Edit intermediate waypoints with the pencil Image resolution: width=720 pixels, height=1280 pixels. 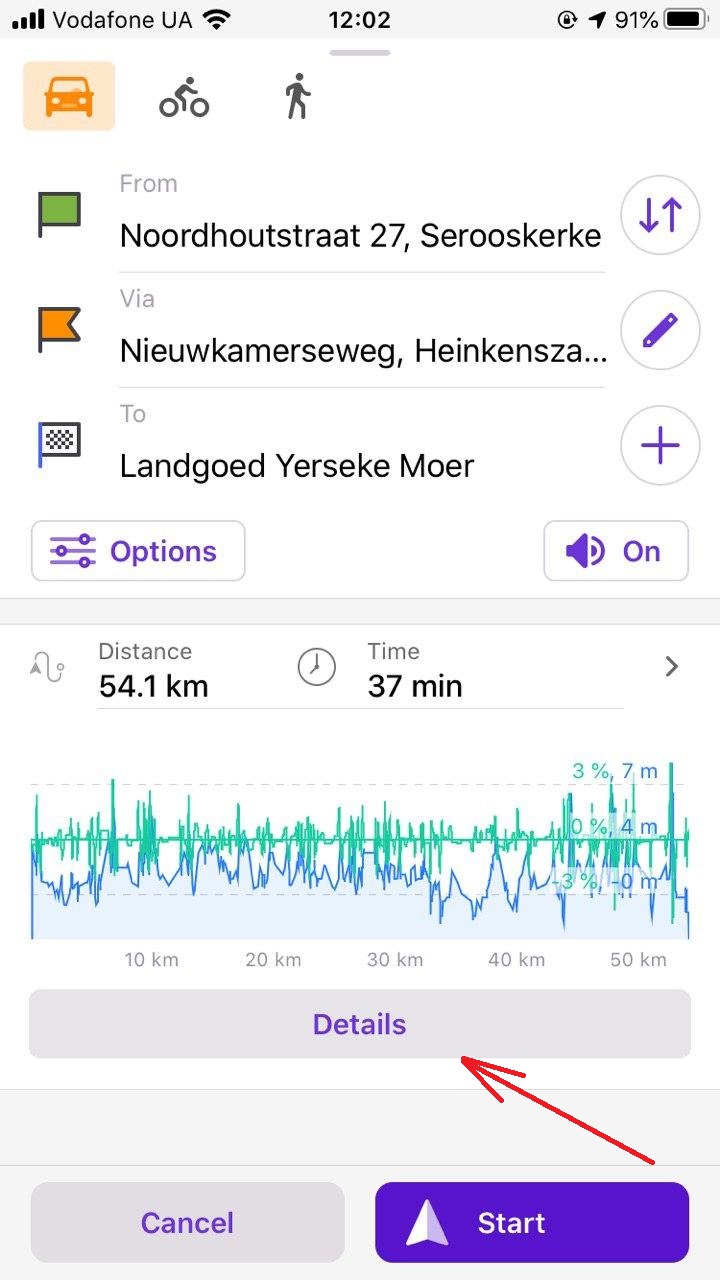click(x=659, y=331)
